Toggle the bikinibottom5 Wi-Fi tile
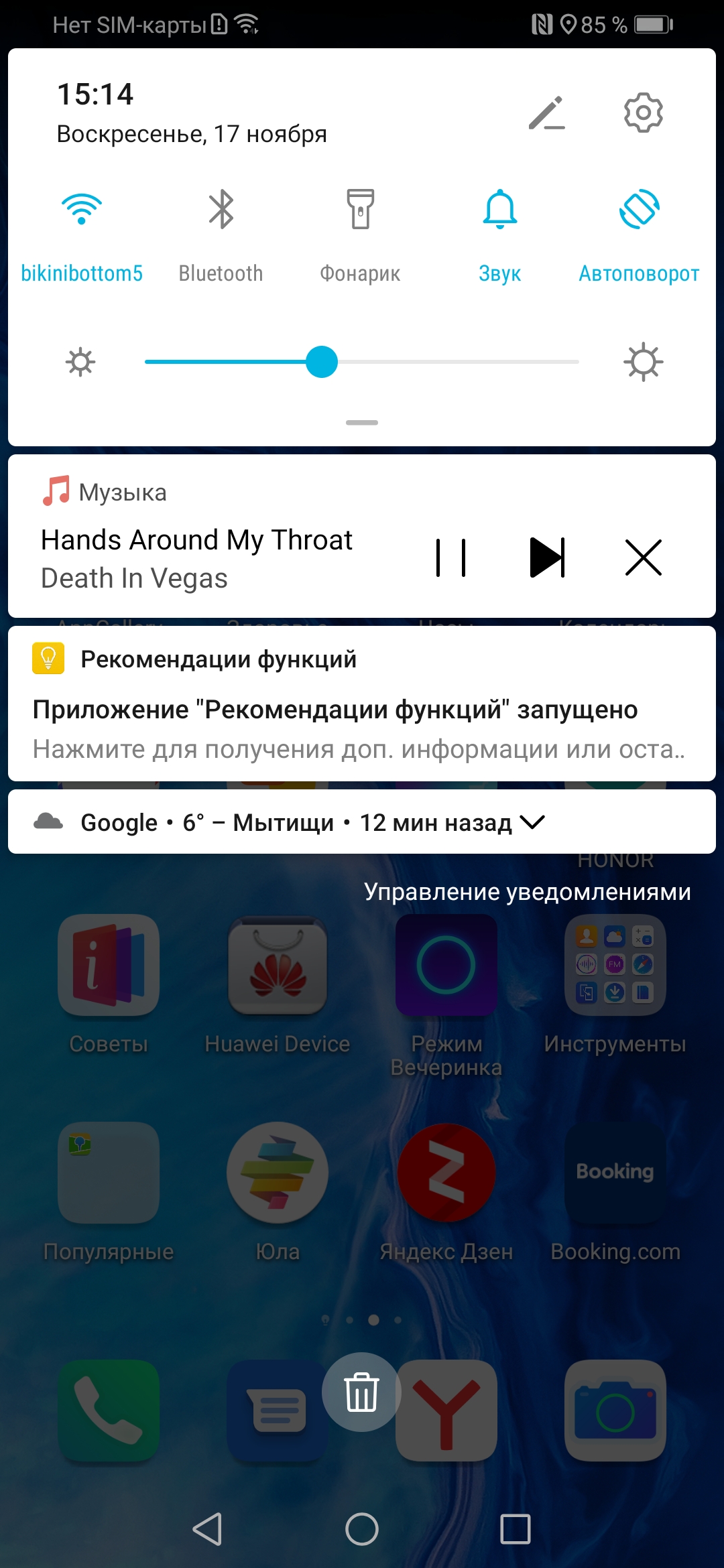724x1568 pixels. [81, 210]
